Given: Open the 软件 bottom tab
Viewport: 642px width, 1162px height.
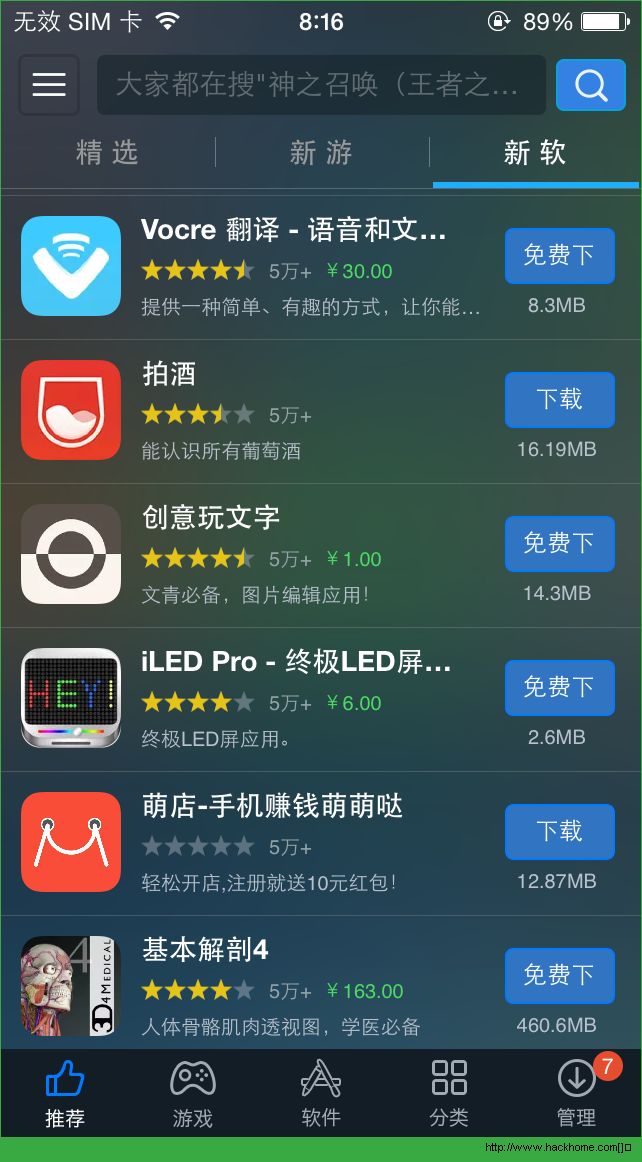Looking at the screenshot, I should (320, 1094).
